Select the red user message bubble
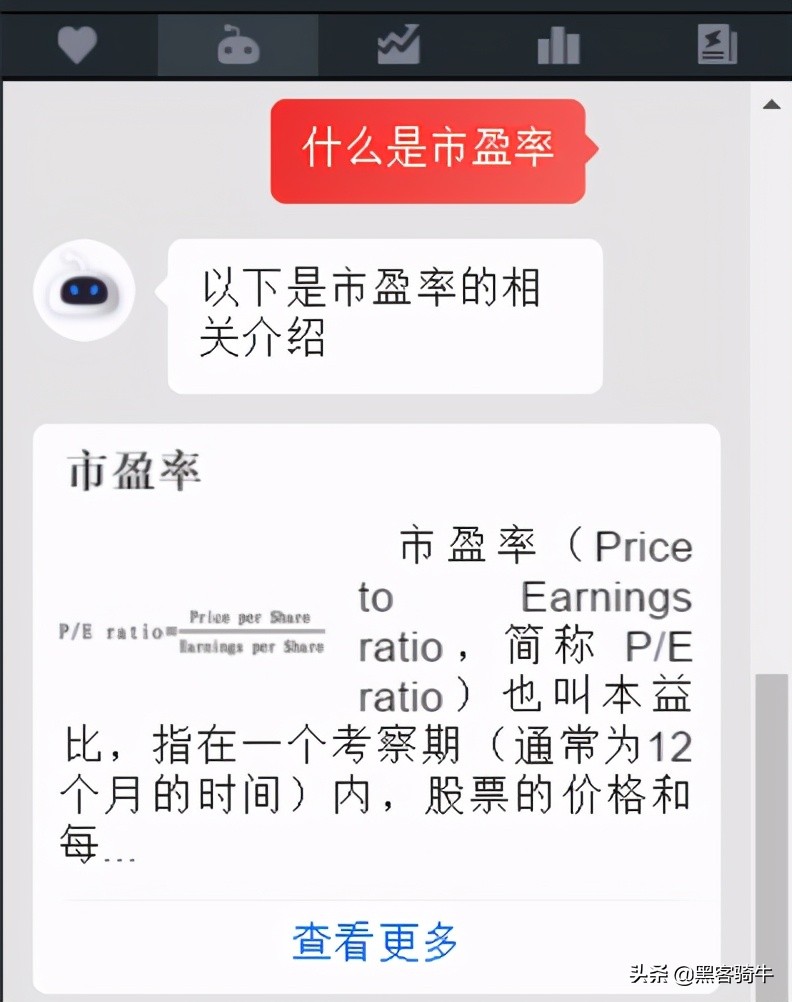The width and height of the screenshot is (792, 1002). [430, 150]
